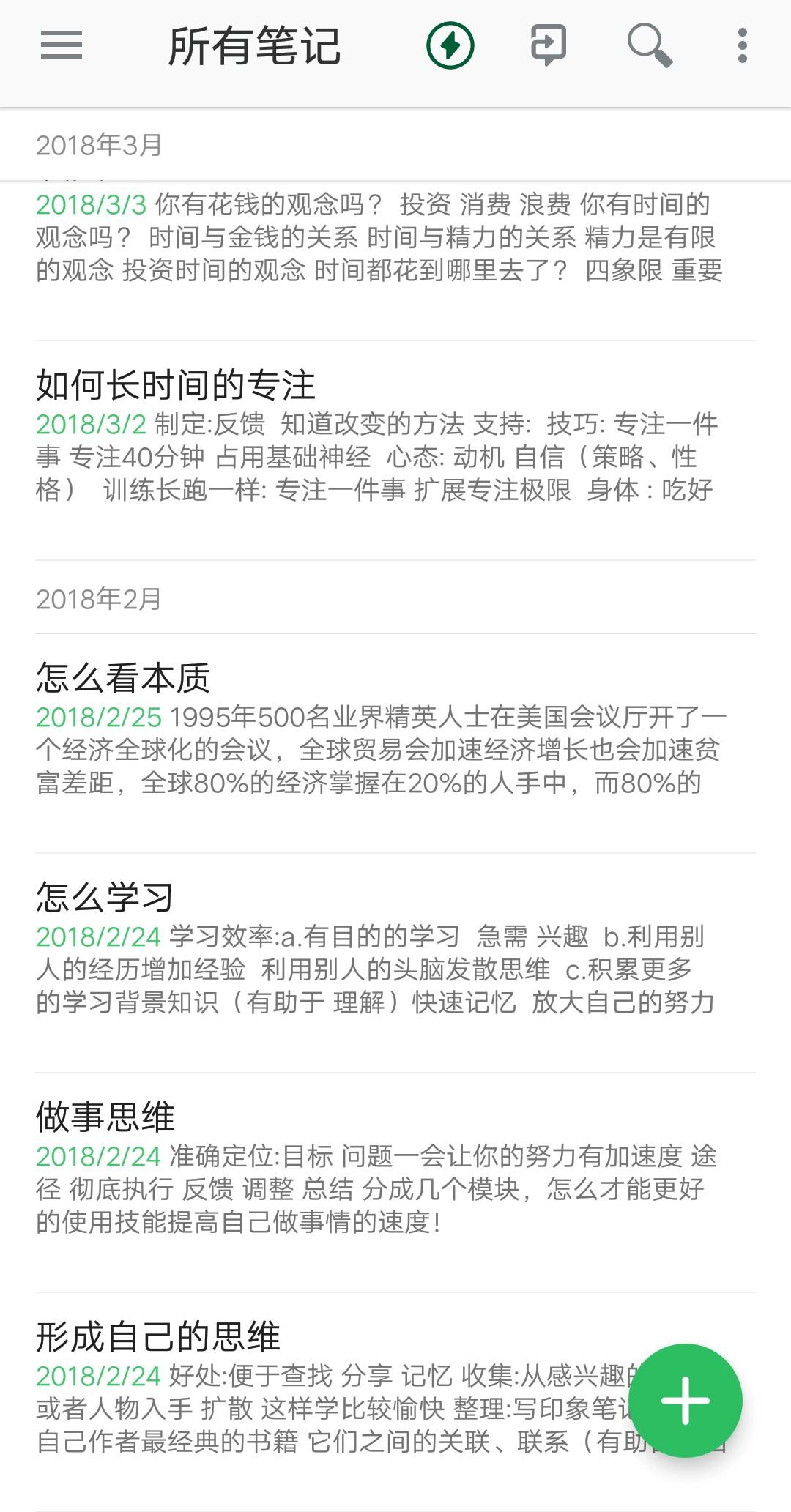The image size is (791, 1512).
Task: Open the hamburger drawer menu
Action: point(62,45)
